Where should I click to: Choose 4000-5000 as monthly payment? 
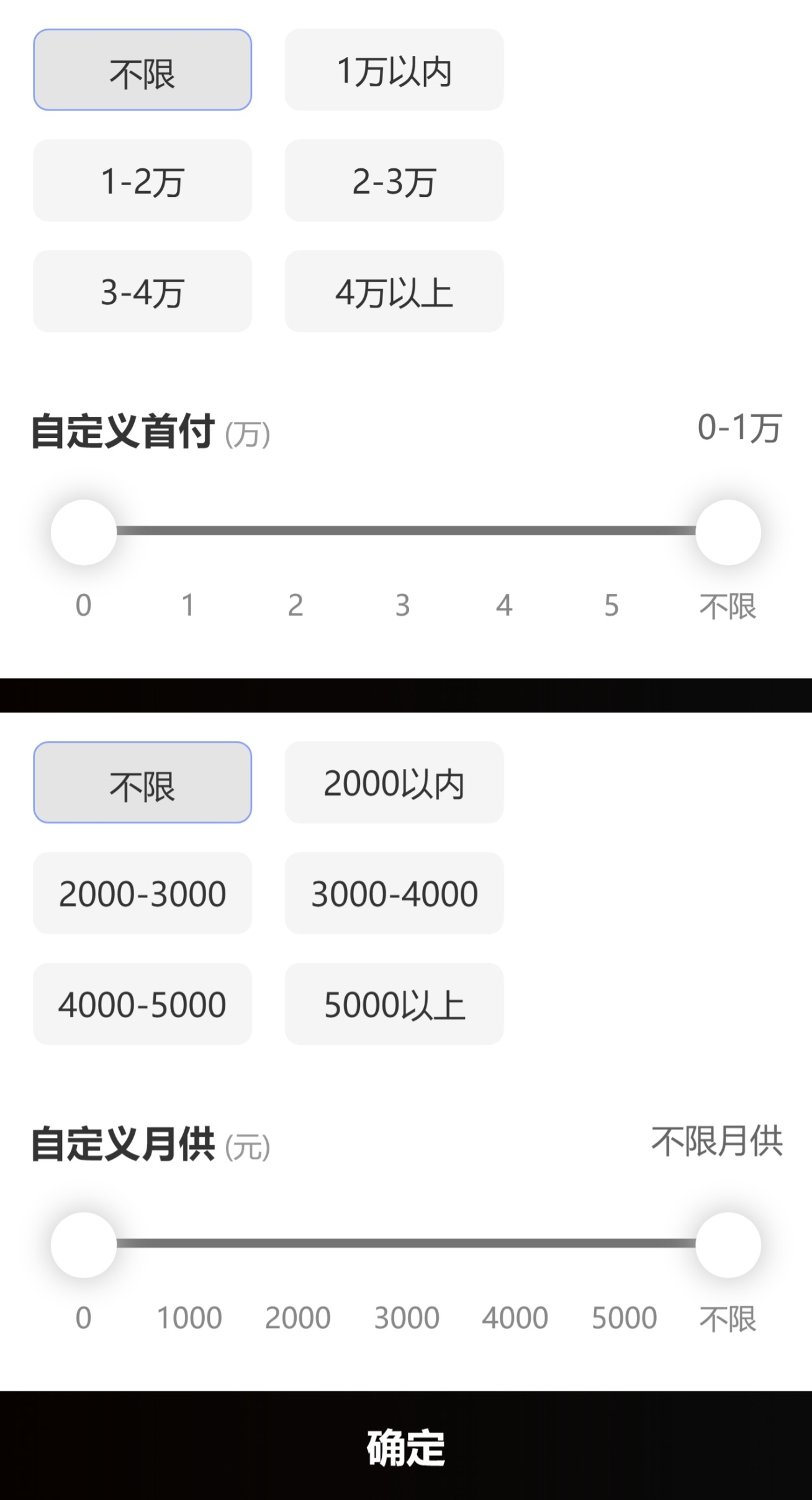click(x=142, y=1004)
